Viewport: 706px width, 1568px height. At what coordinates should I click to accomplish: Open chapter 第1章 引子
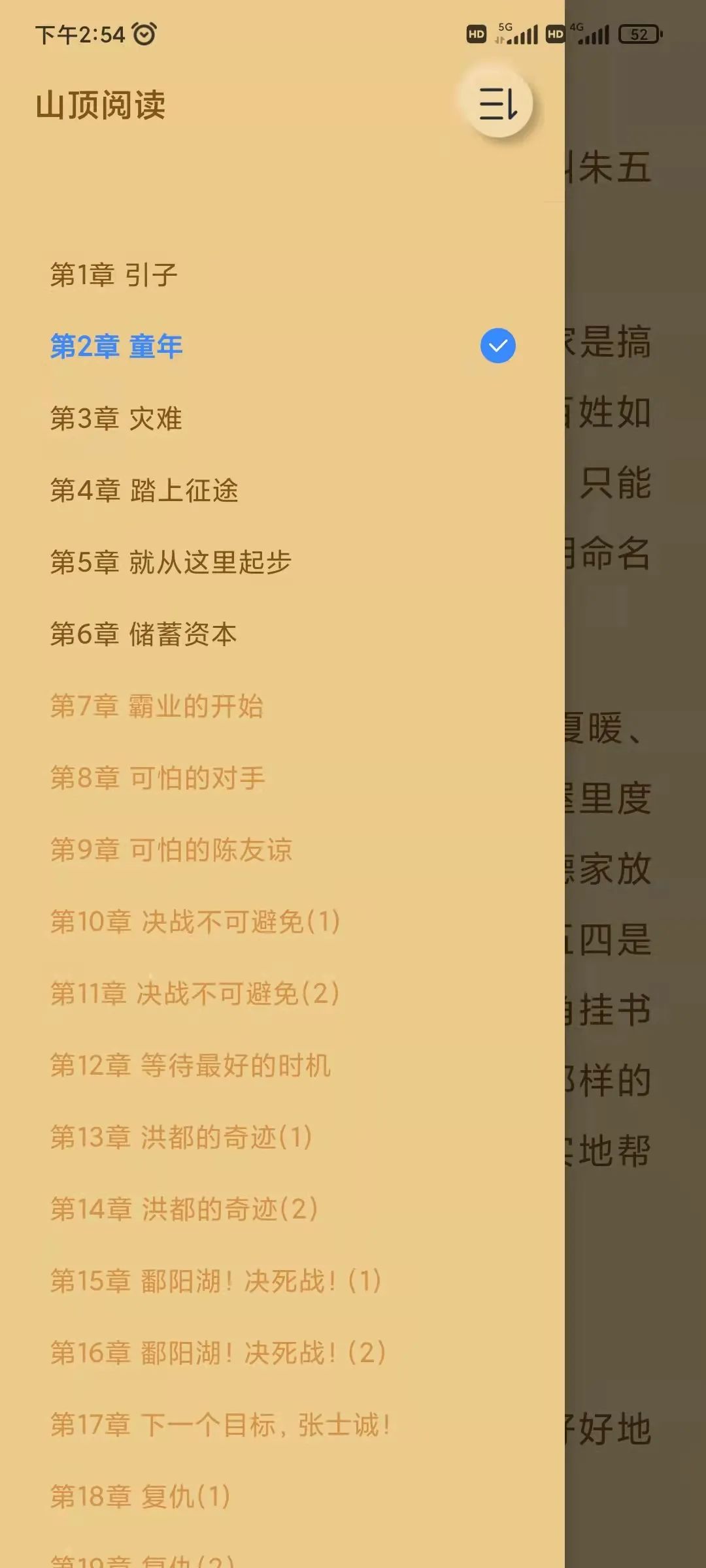pos(282,275)
